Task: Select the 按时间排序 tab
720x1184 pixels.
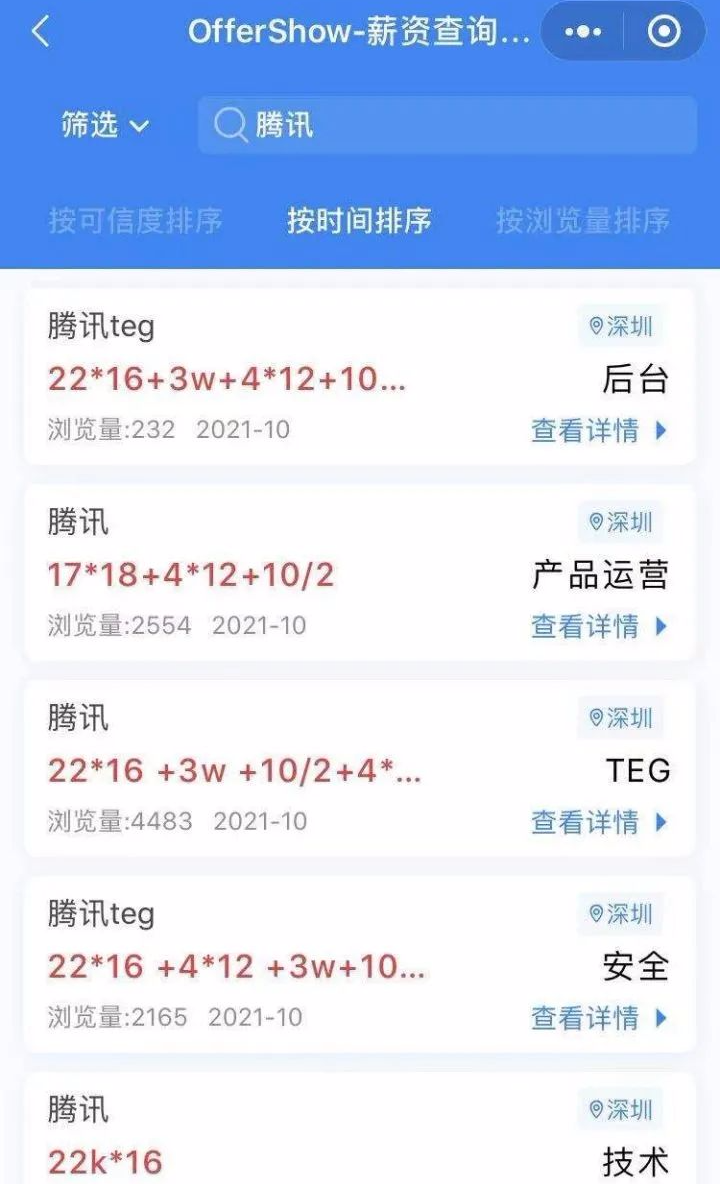Action: [359, 220]
